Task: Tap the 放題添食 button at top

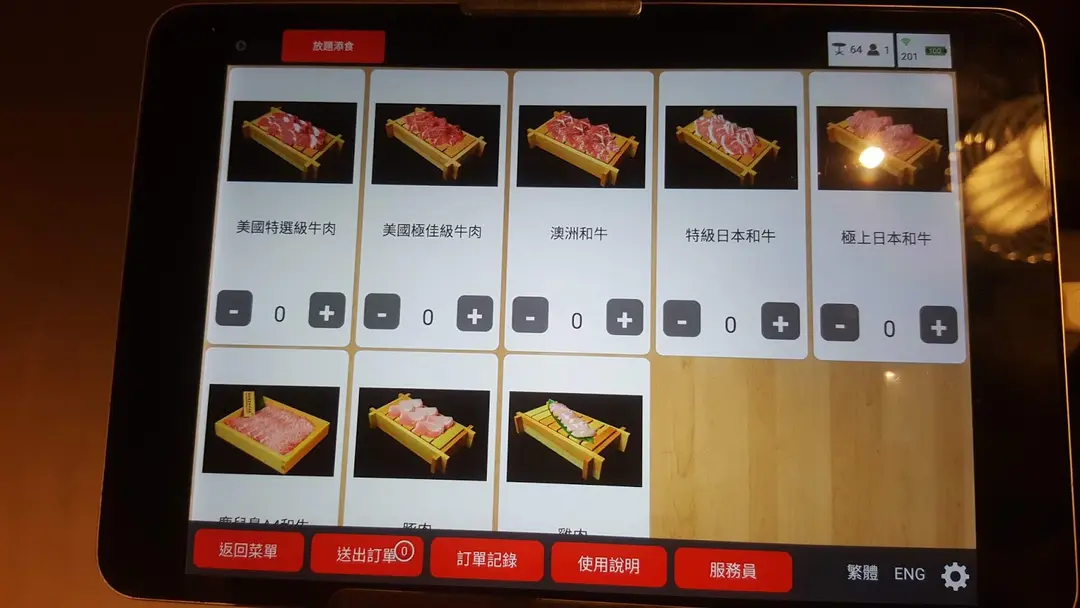Action: coord(333,46)
